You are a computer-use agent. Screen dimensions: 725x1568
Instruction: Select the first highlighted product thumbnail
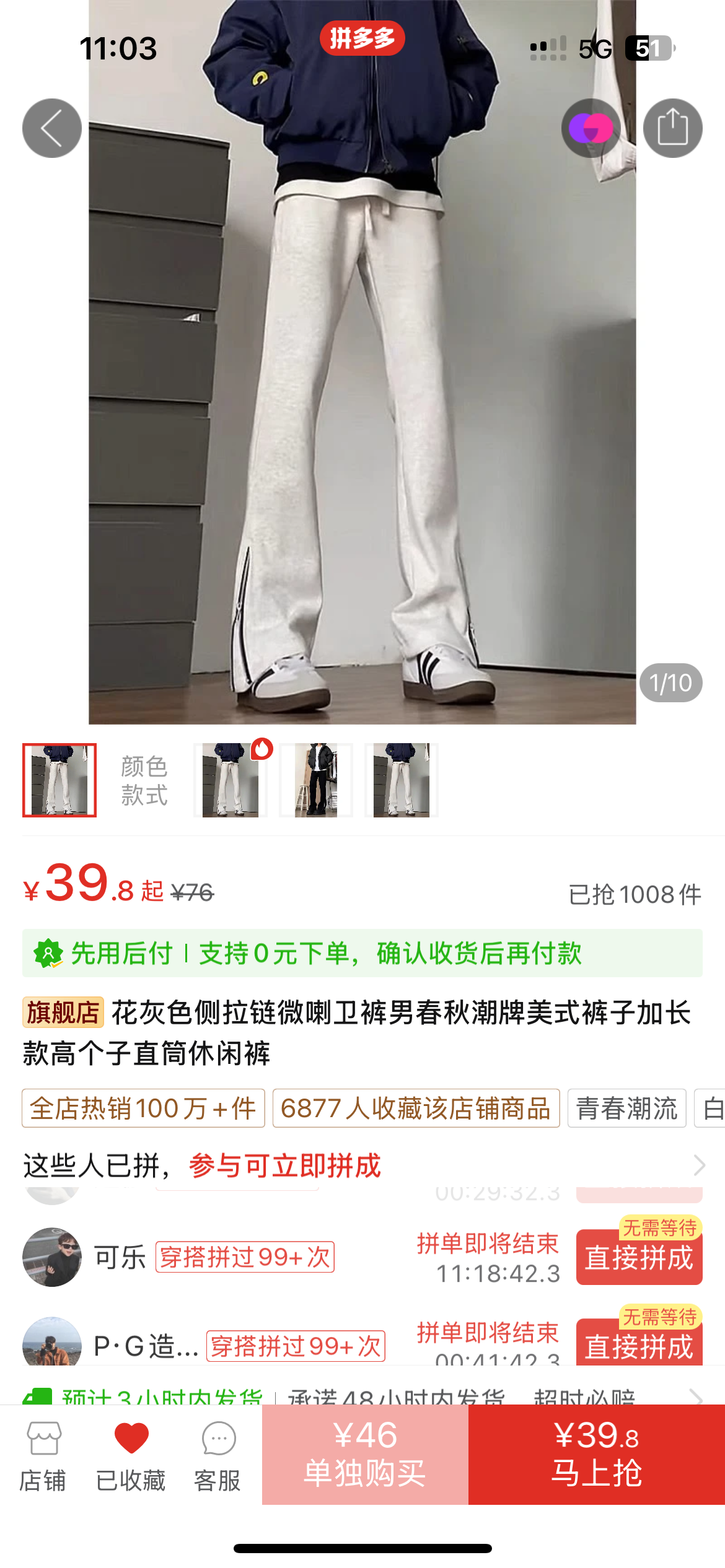tap(59, 780)
